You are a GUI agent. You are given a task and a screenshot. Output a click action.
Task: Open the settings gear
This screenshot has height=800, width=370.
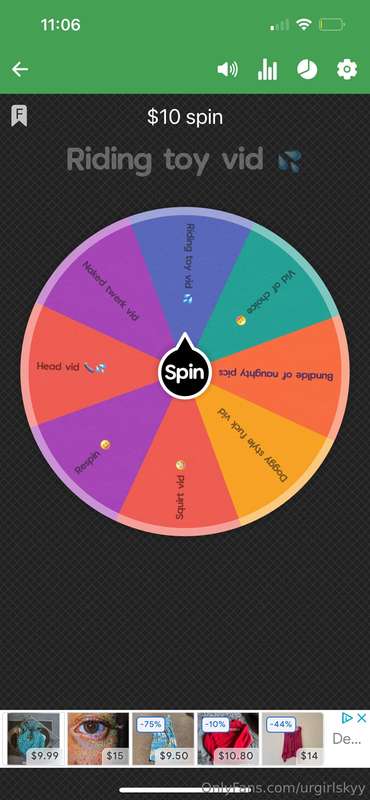pyautogui.click(x=347, y=69)
